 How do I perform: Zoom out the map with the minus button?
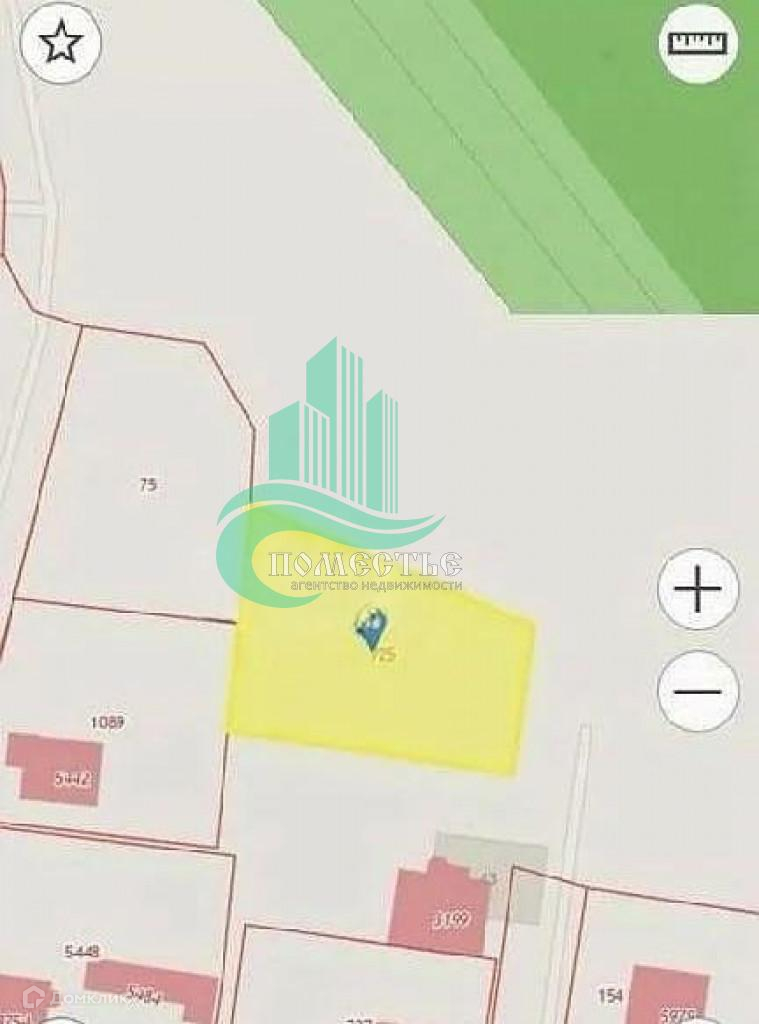click(698, 691)
